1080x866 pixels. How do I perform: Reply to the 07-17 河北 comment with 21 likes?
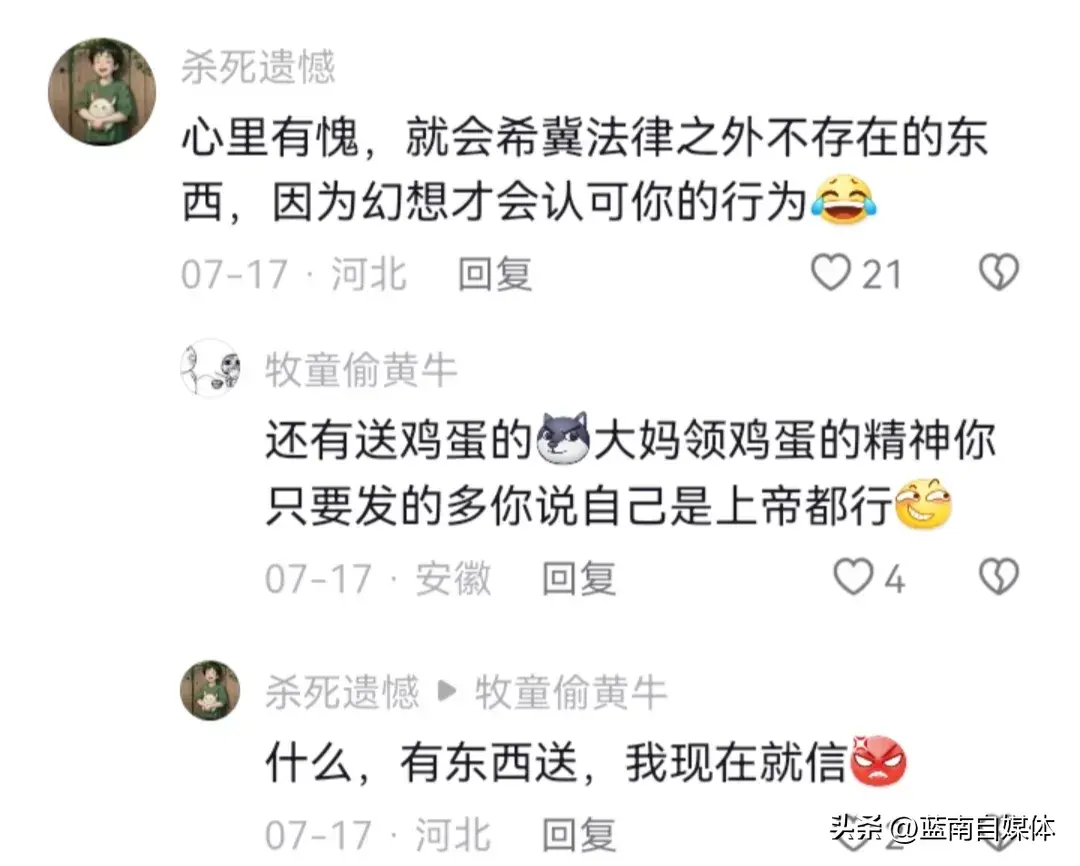pyautogui.click(x=495, y=273)
